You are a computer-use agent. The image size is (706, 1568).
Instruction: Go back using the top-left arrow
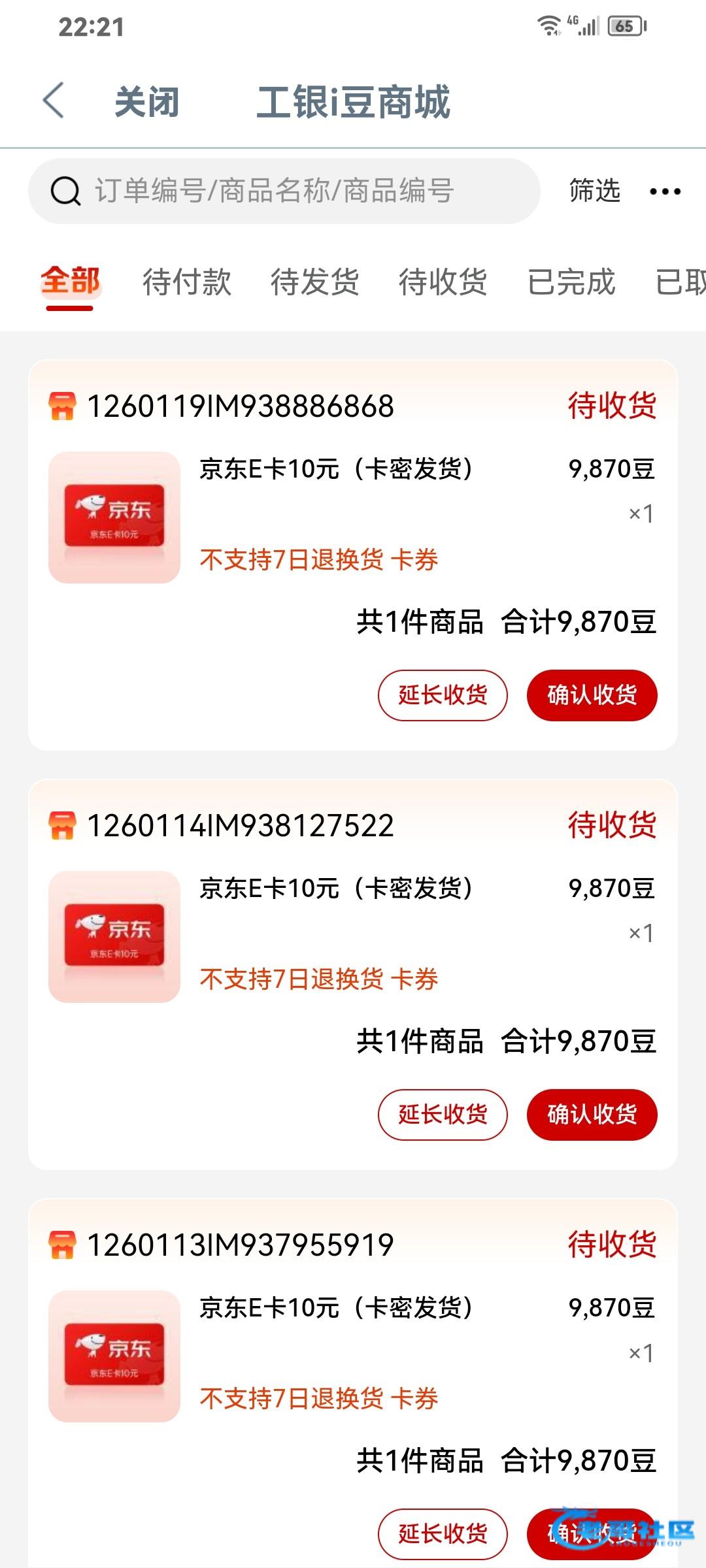54,101
